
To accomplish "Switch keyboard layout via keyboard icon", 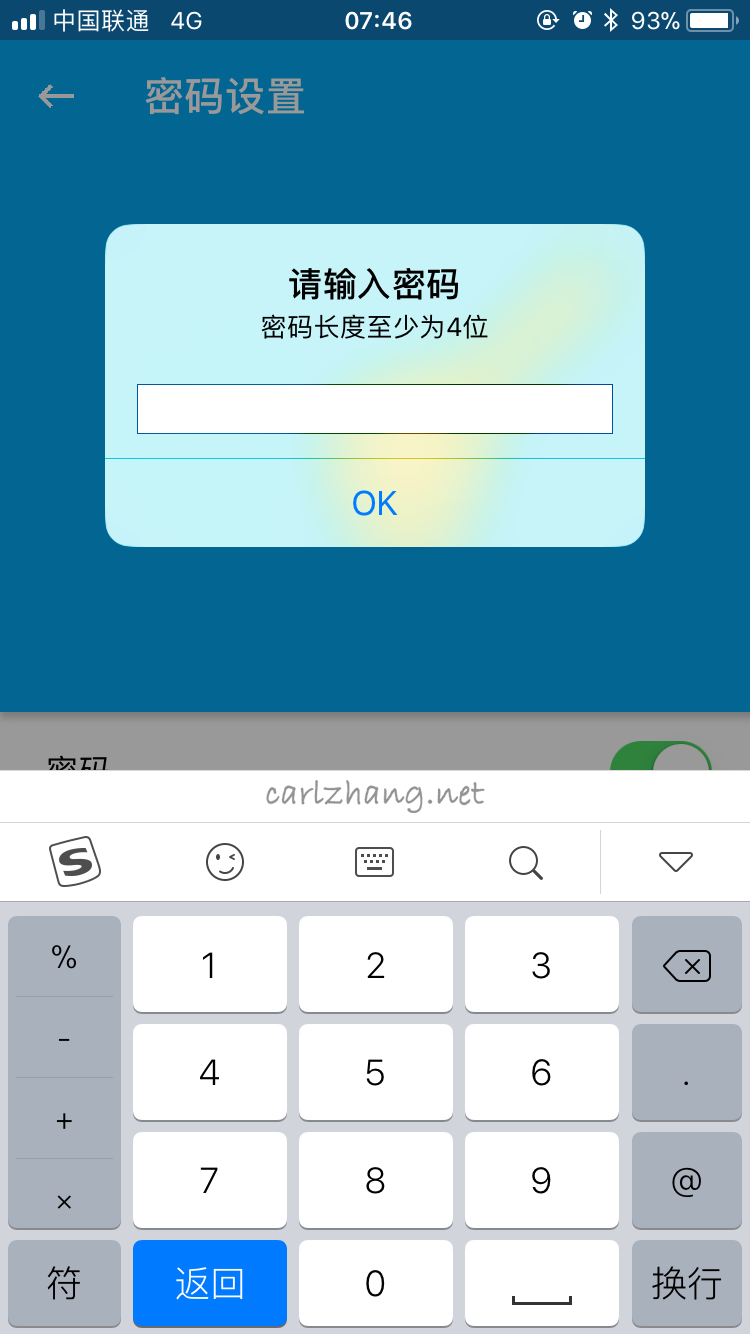I will point(375,861).
